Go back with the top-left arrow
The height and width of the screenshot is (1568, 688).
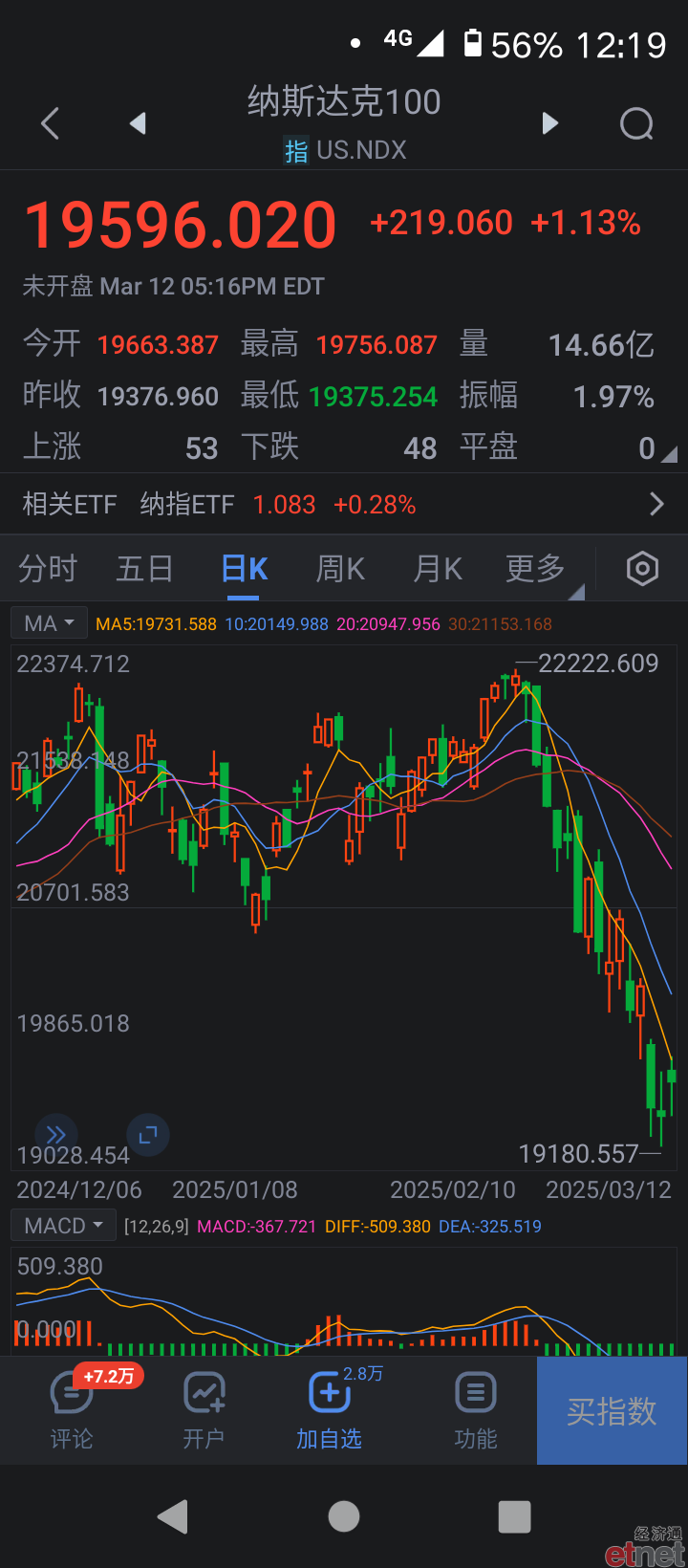tap(51, 123)
